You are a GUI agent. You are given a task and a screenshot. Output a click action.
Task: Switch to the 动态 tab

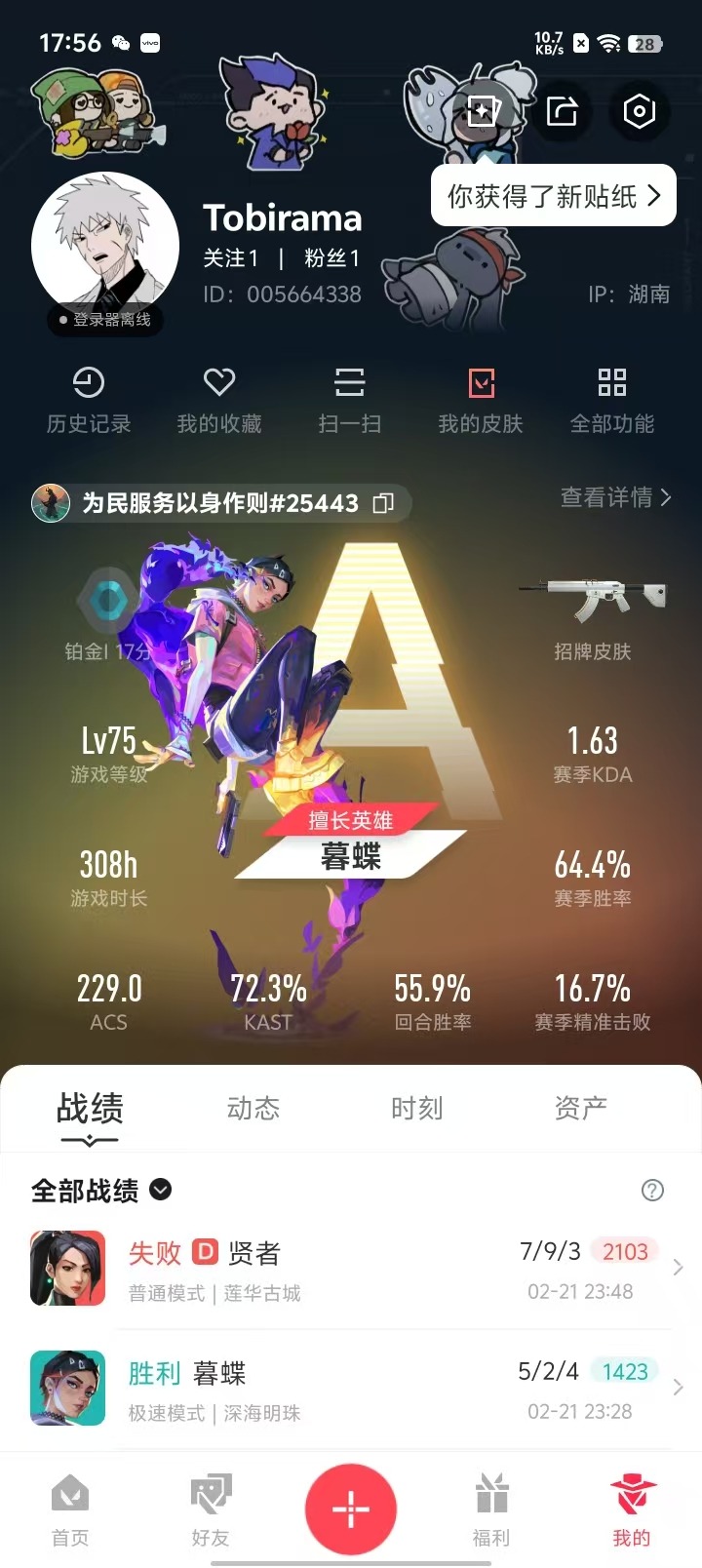(253, 1108)
